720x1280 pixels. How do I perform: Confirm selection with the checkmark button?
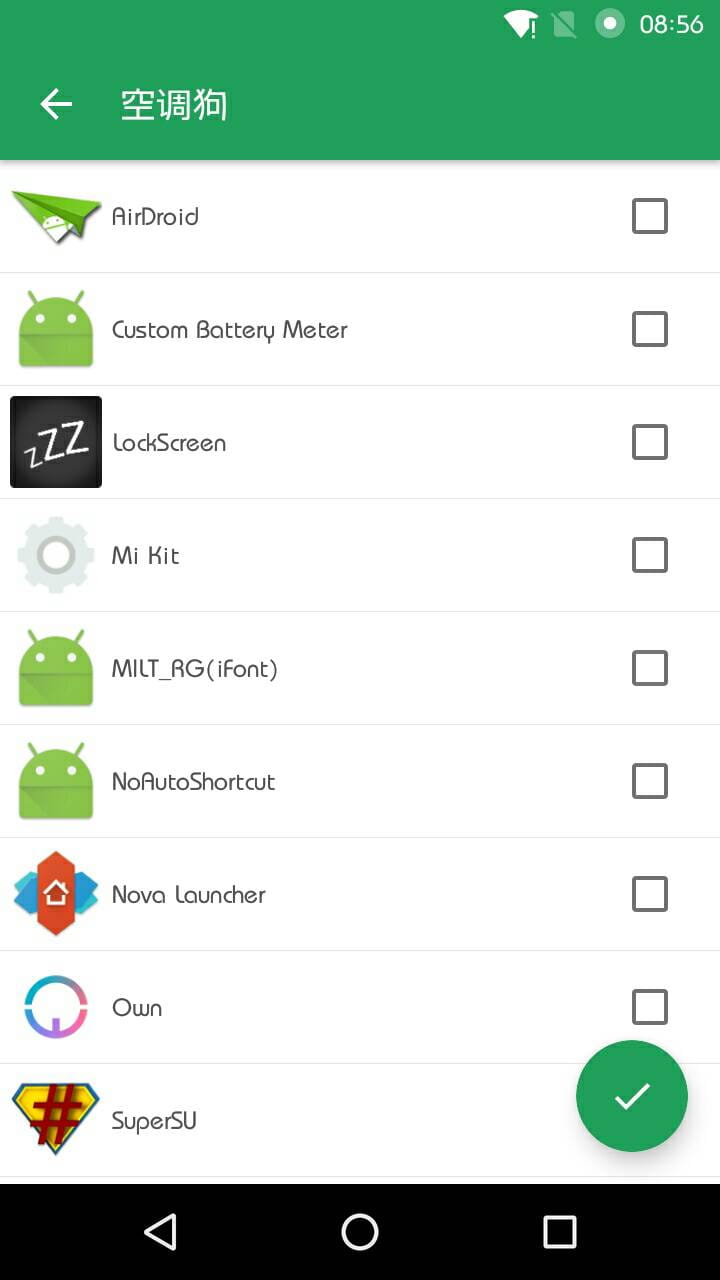632,1096
